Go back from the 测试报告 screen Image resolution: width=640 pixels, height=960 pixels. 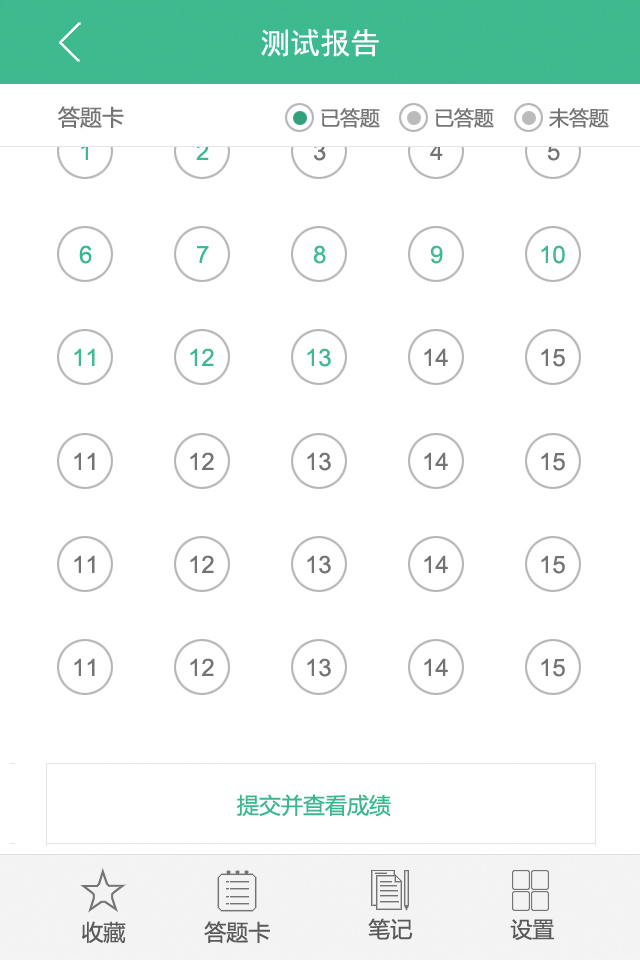(x=70, y=43)
